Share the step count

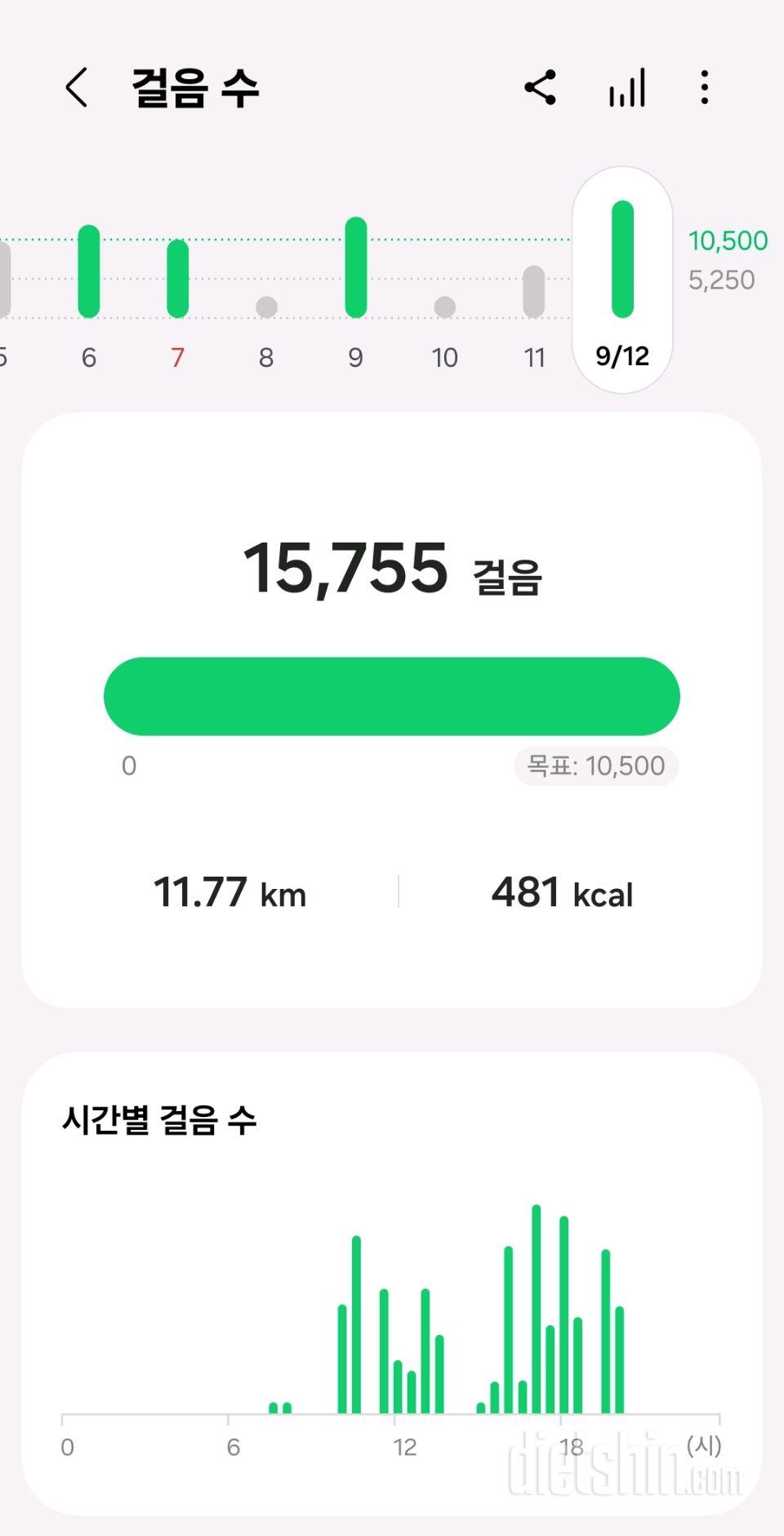pyautogui.click(x=541, y=87)
